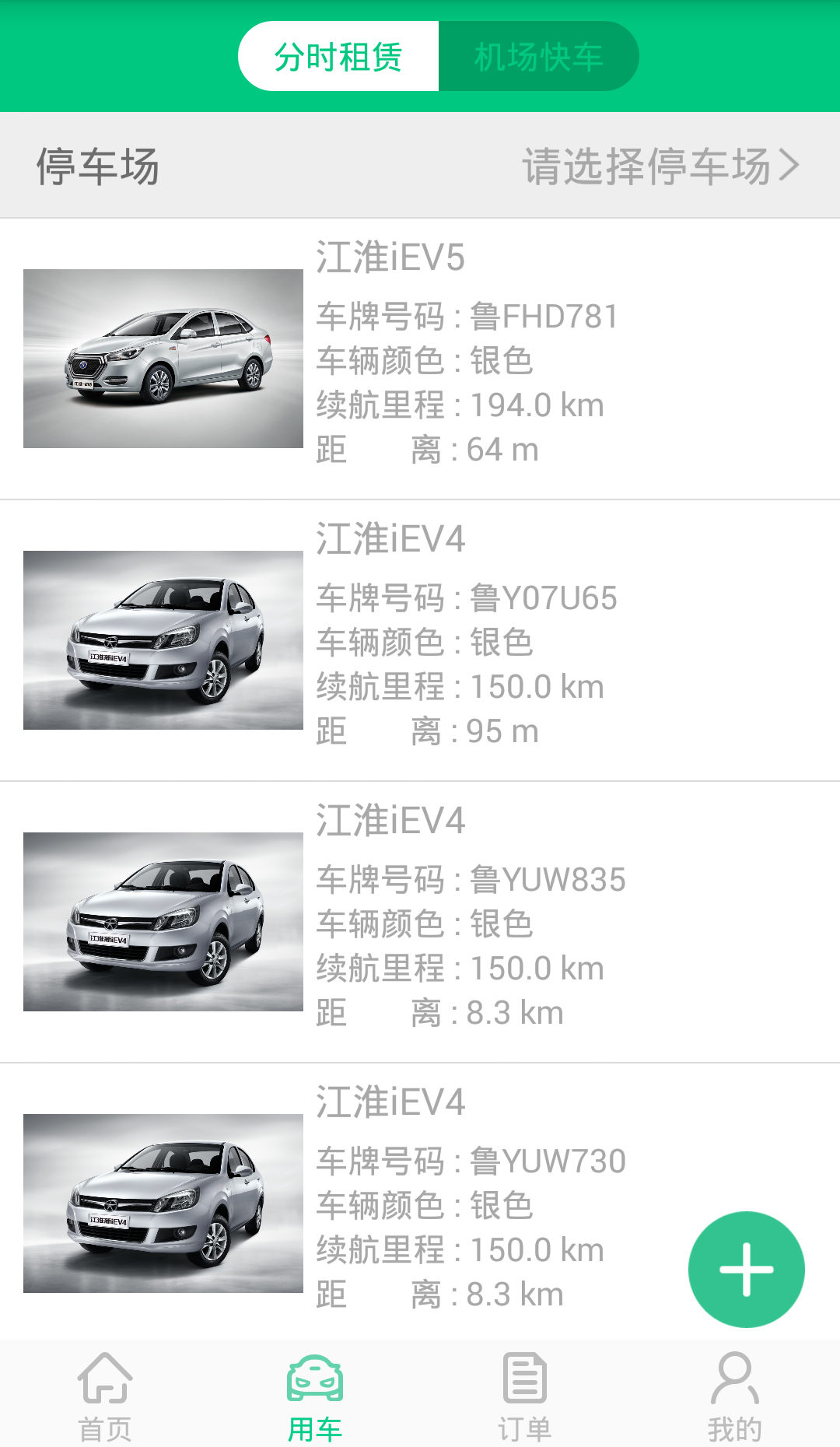Open the 用车 tab
This screenshot has width=840, height=1447.
tap(315, 1396)
